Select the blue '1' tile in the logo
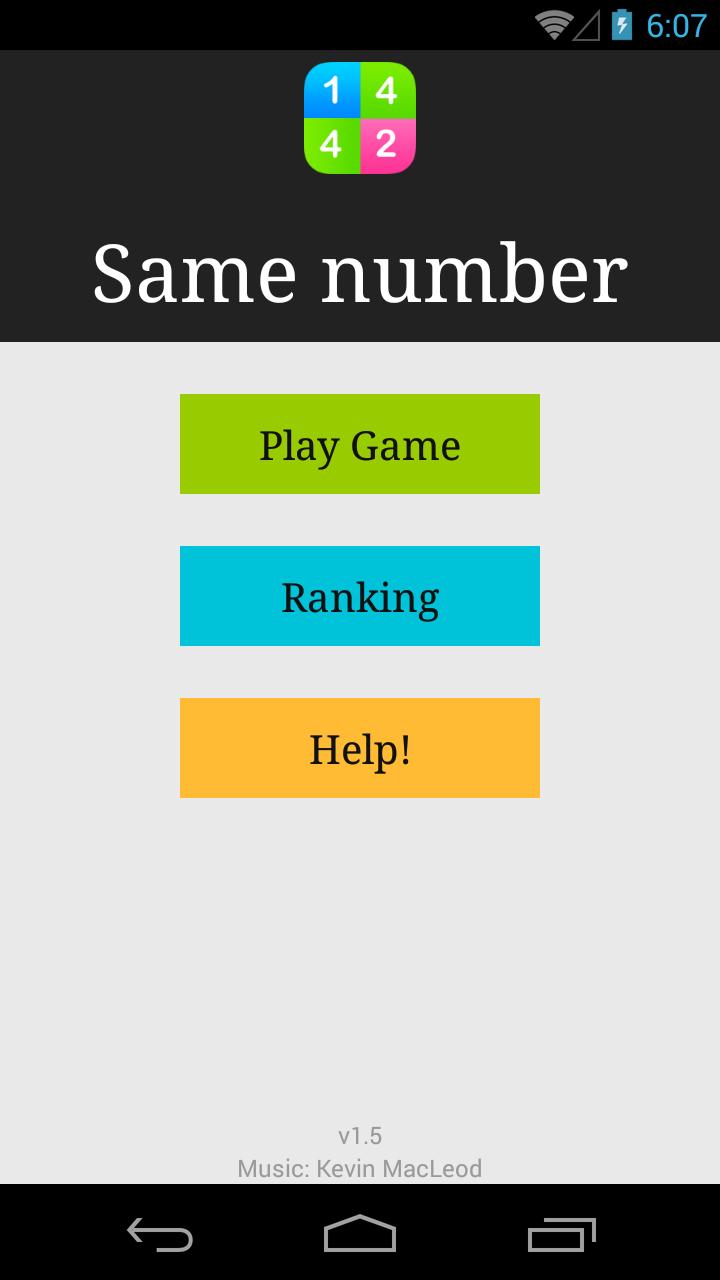Image resolution: width=720 pixels, height=1280 pixels. click(332, 92)
